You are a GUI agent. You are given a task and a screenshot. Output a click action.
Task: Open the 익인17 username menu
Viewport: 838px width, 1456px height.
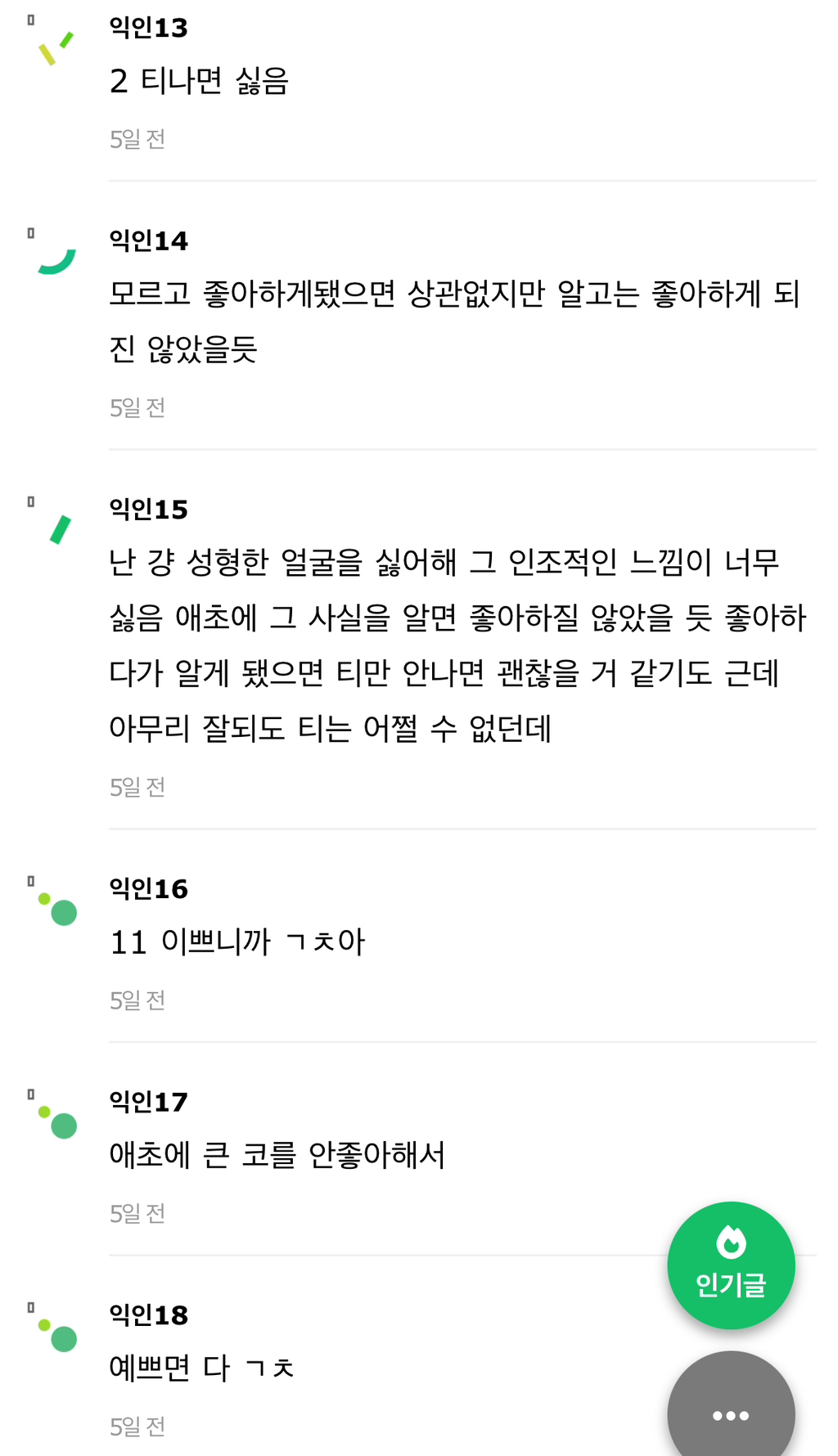(147, 1102)
